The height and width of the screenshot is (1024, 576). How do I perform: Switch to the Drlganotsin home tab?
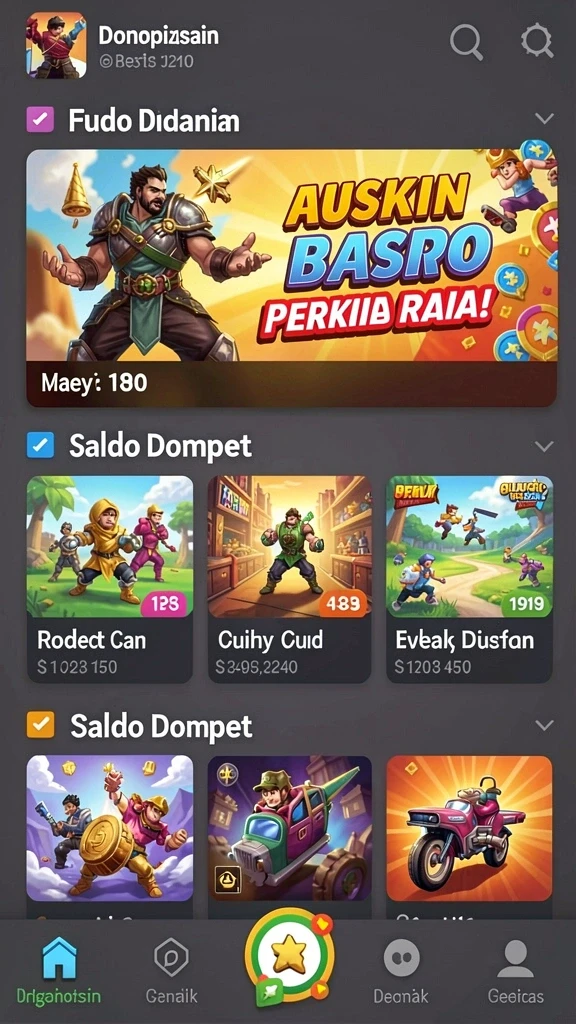(x=59, y=971)
